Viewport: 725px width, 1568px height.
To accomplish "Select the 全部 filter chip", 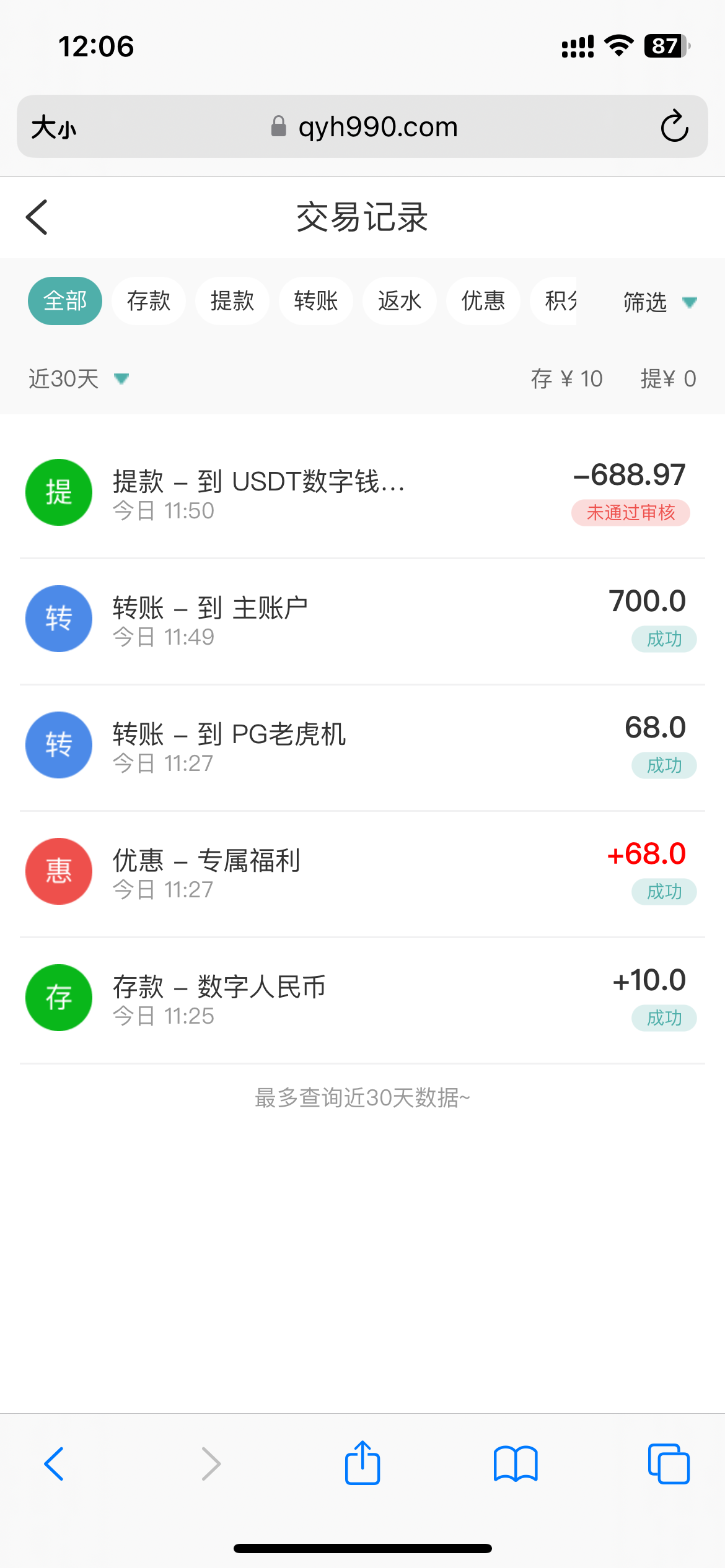I will pos(65,301).
